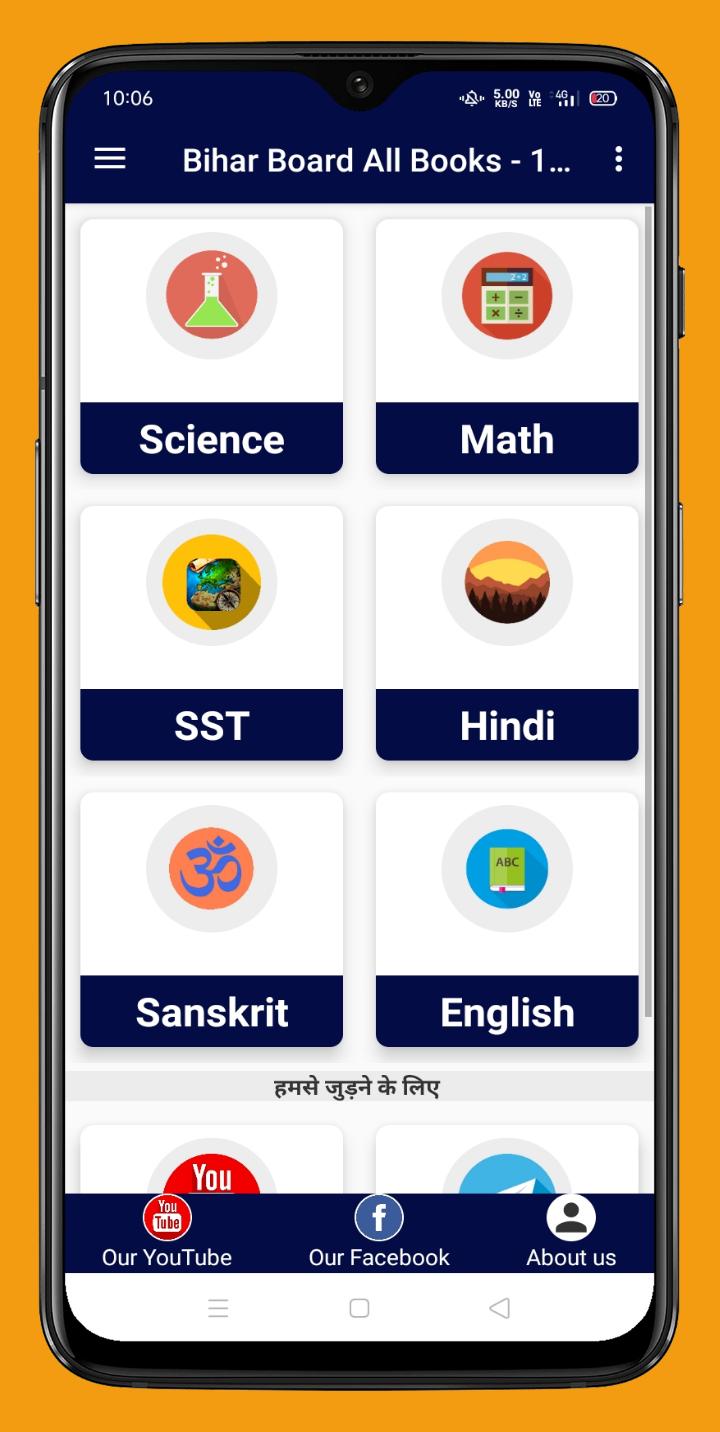
Task: Open the three-dot overflow menu
Action: tap(618, 159)
